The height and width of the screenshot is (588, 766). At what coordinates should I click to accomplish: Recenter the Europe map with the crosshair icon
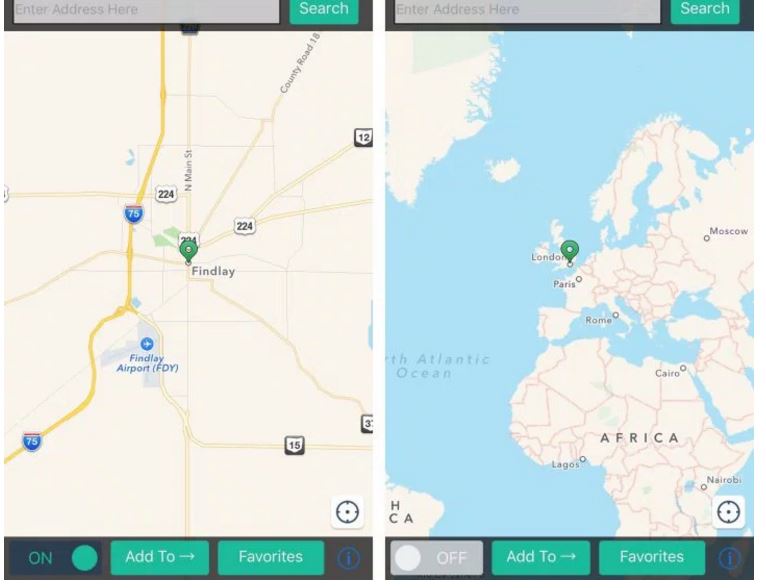729,512
